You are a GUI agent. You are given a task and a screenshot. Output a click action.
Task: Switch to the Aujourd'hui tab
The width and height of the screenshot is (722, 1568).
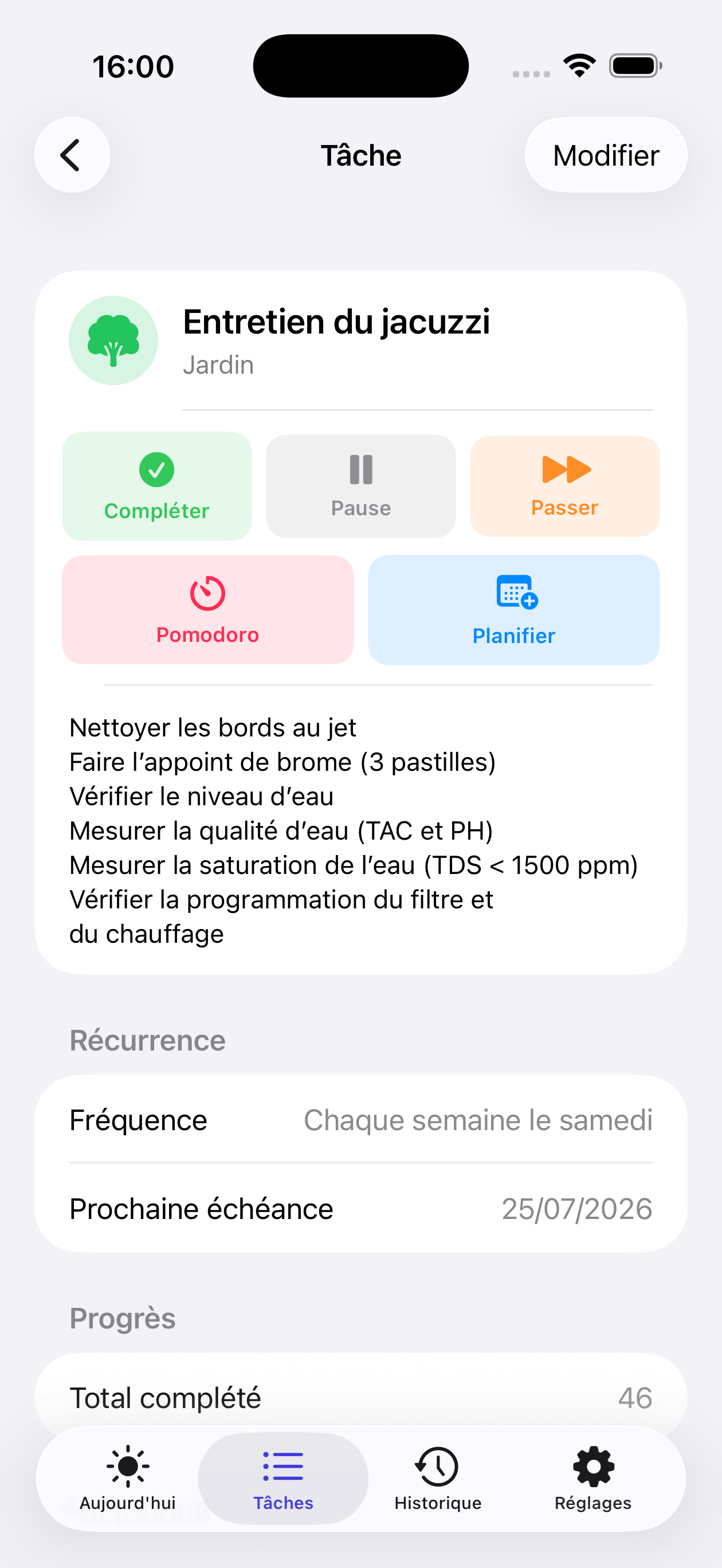click(x=128, y=1478)
